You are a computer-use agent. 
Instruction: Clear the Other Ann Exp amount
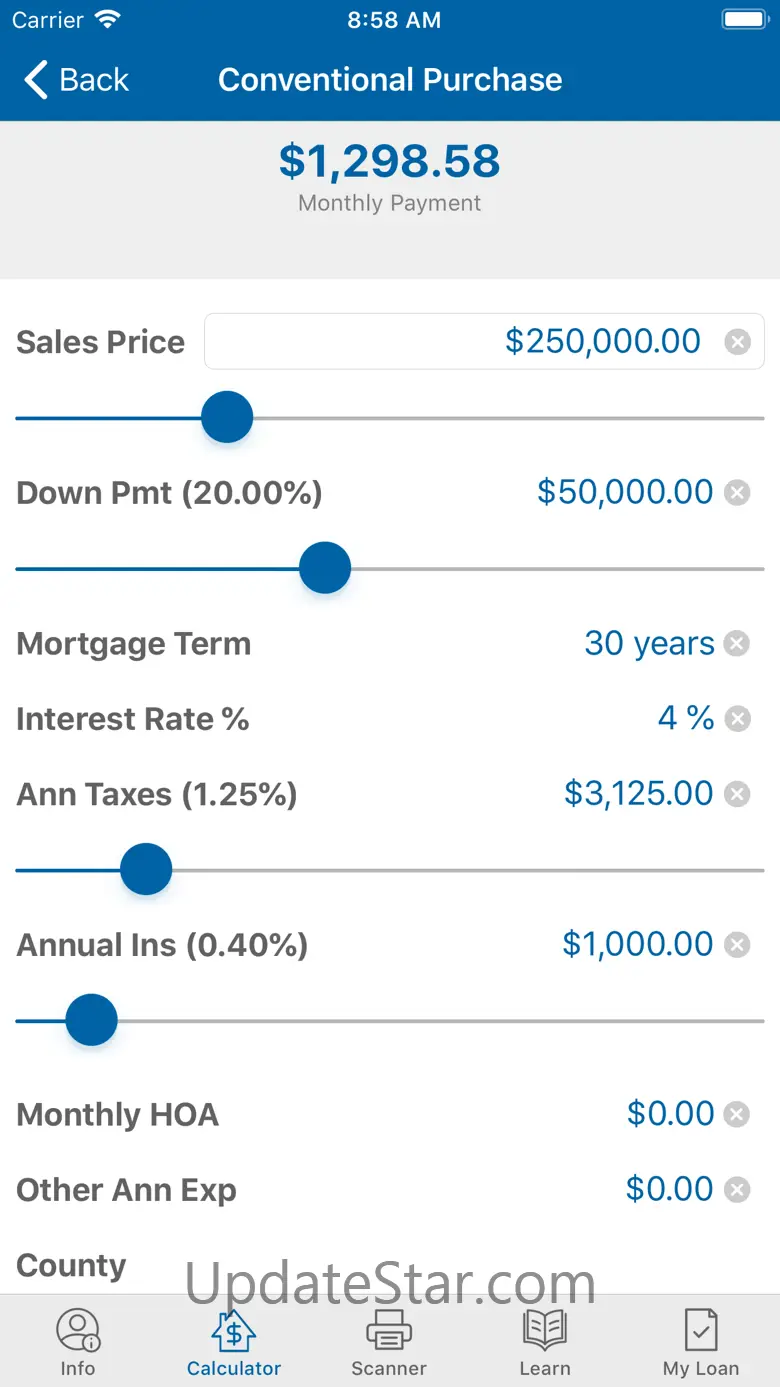pyautogui.click(x=737, y=1190)
